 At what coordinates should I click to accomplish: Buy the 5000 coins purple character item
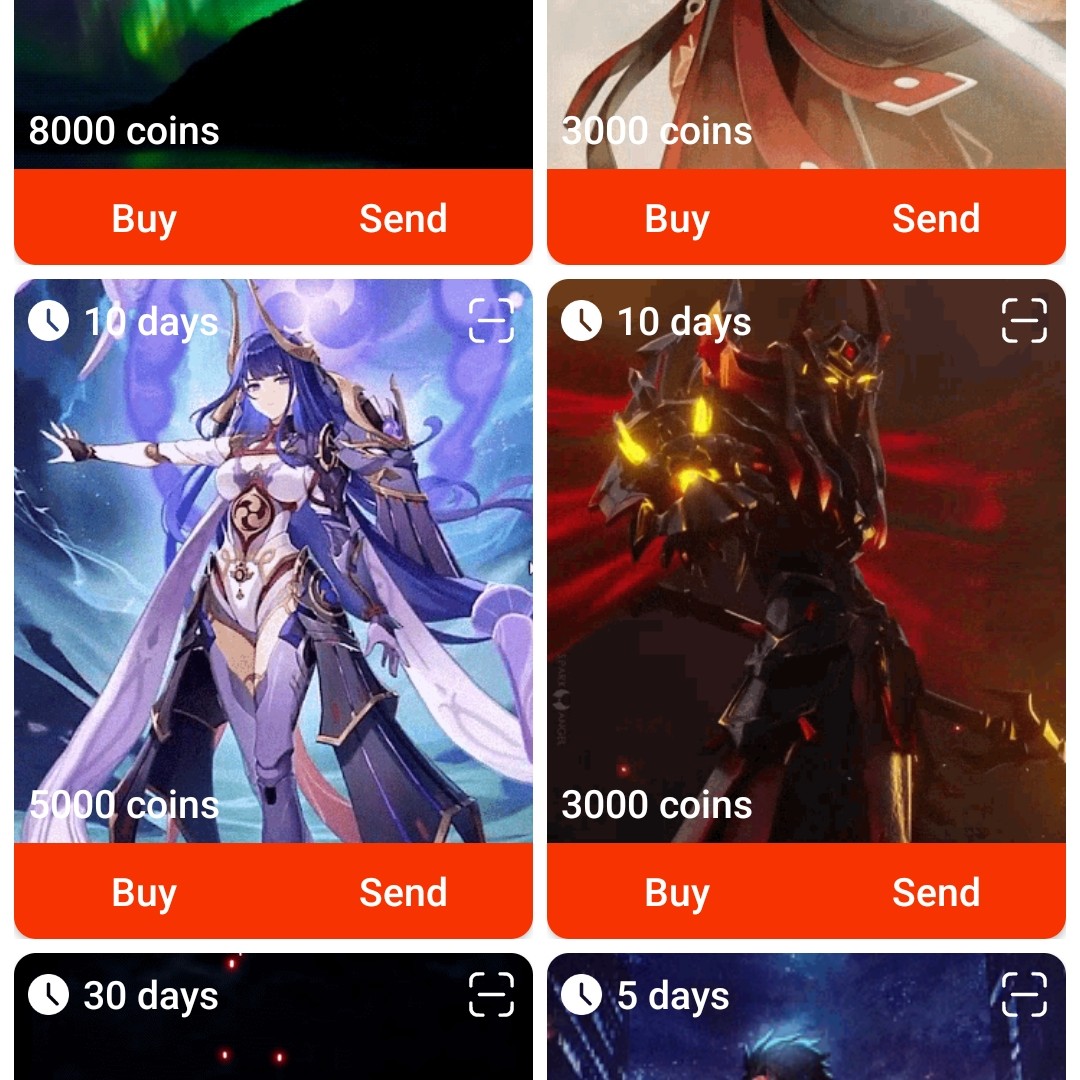[144, 893]
